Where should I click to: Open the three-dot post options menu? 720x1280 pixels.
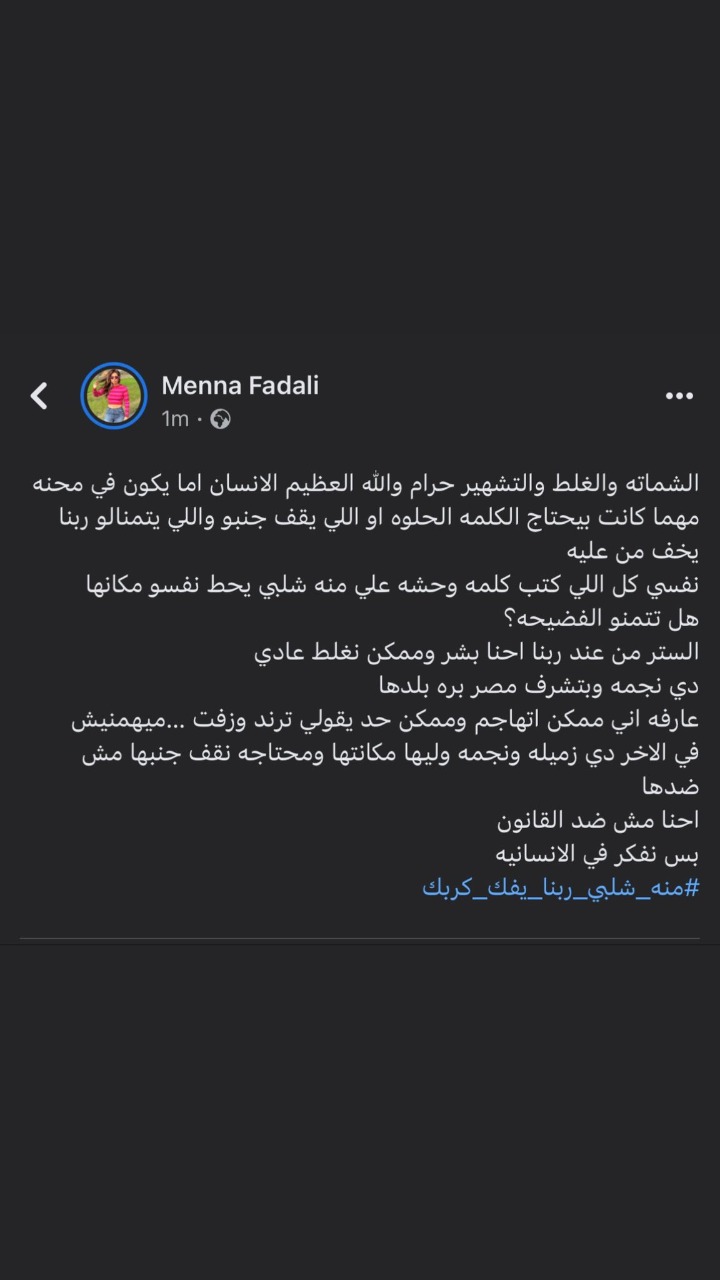coord(679,396)
